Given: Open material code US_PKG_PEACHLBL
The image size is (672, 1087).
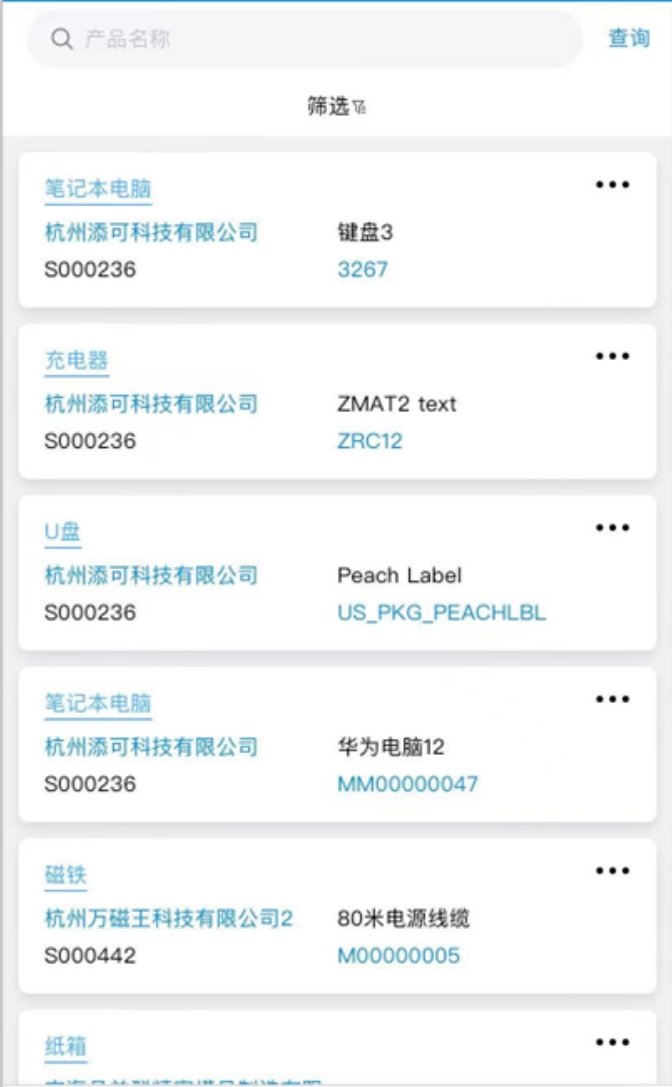Looking at the screenshot, I should tap(442, 613).
